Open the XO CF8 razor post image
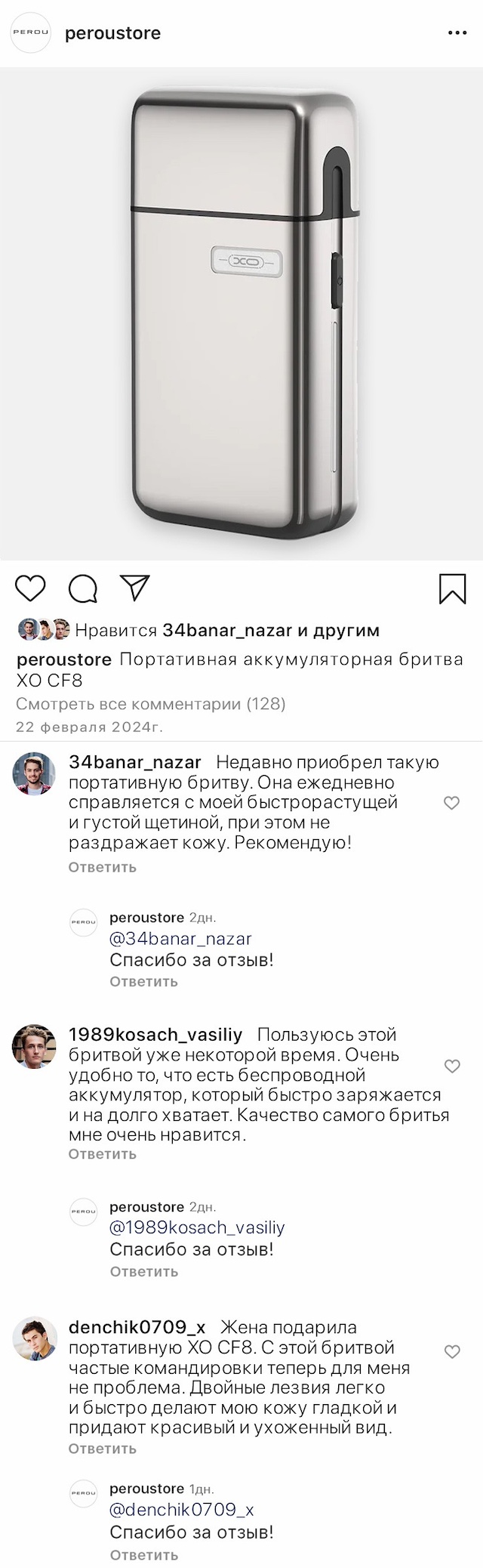Image resolution: width=483 pixels, height=1568 pixels. pos(241,313)
